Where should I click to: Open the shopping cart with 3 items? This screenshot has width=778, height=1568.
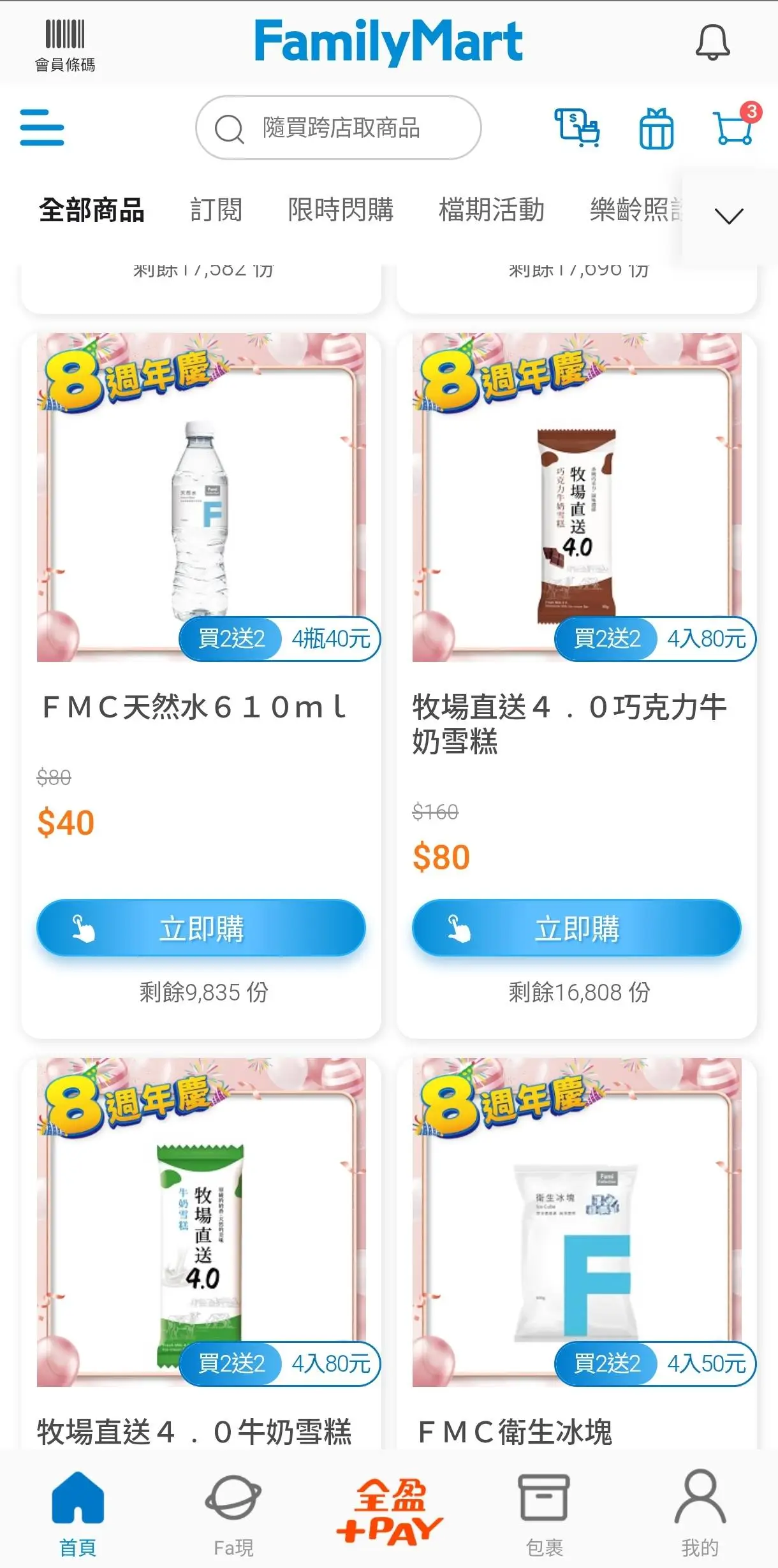tap(734, 127)
